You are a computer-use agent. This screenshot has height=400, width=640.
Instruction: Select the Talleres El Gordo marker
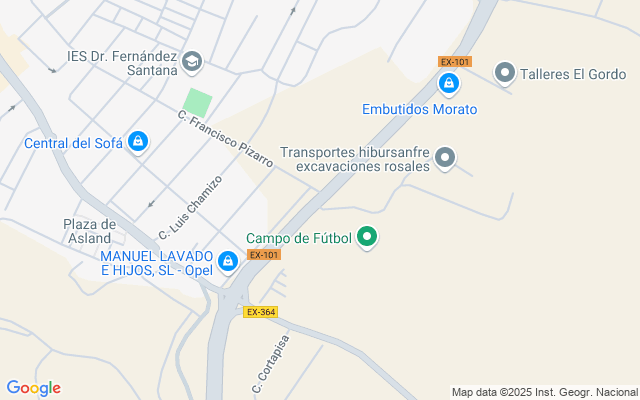tap(505, 72)
